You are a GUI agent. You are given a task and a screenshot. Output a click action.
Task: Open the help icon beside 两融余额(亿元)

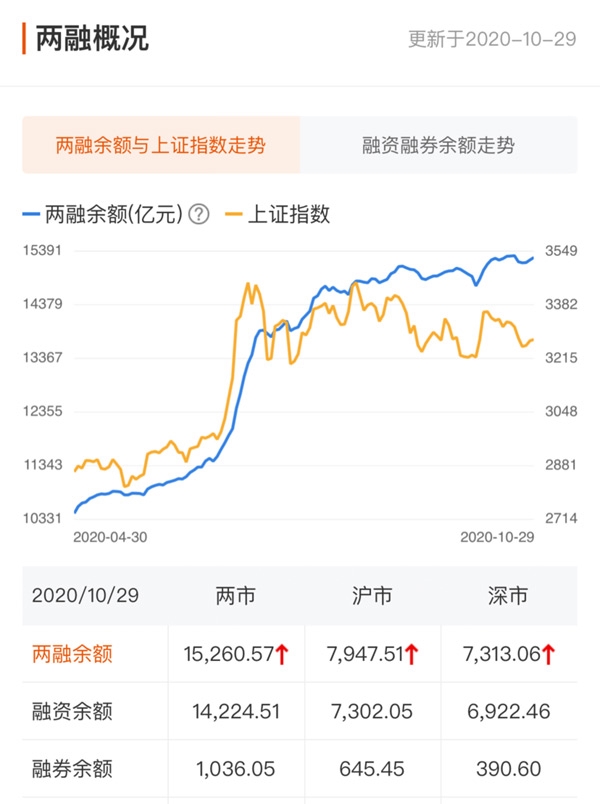click(x=199, y=215)
